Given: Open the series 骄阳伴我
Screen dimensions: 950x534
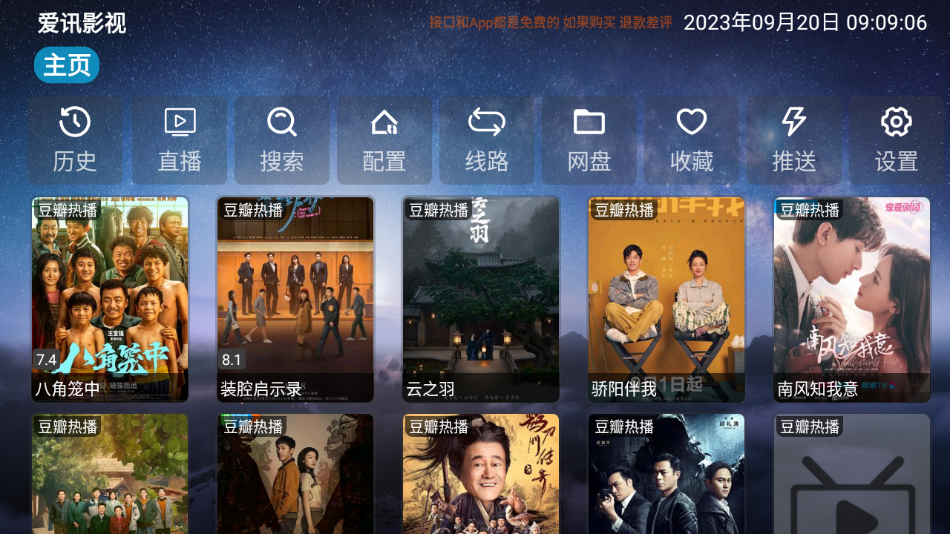Looking at the screenshot, I should tap(666, 298).
